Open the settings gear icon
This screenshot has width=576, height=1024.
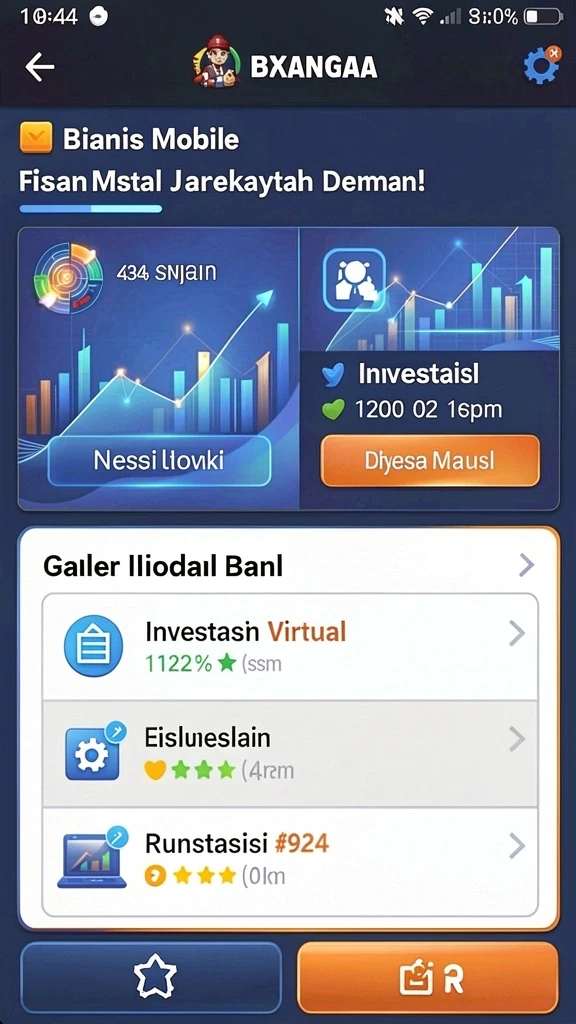click(541, 65)
